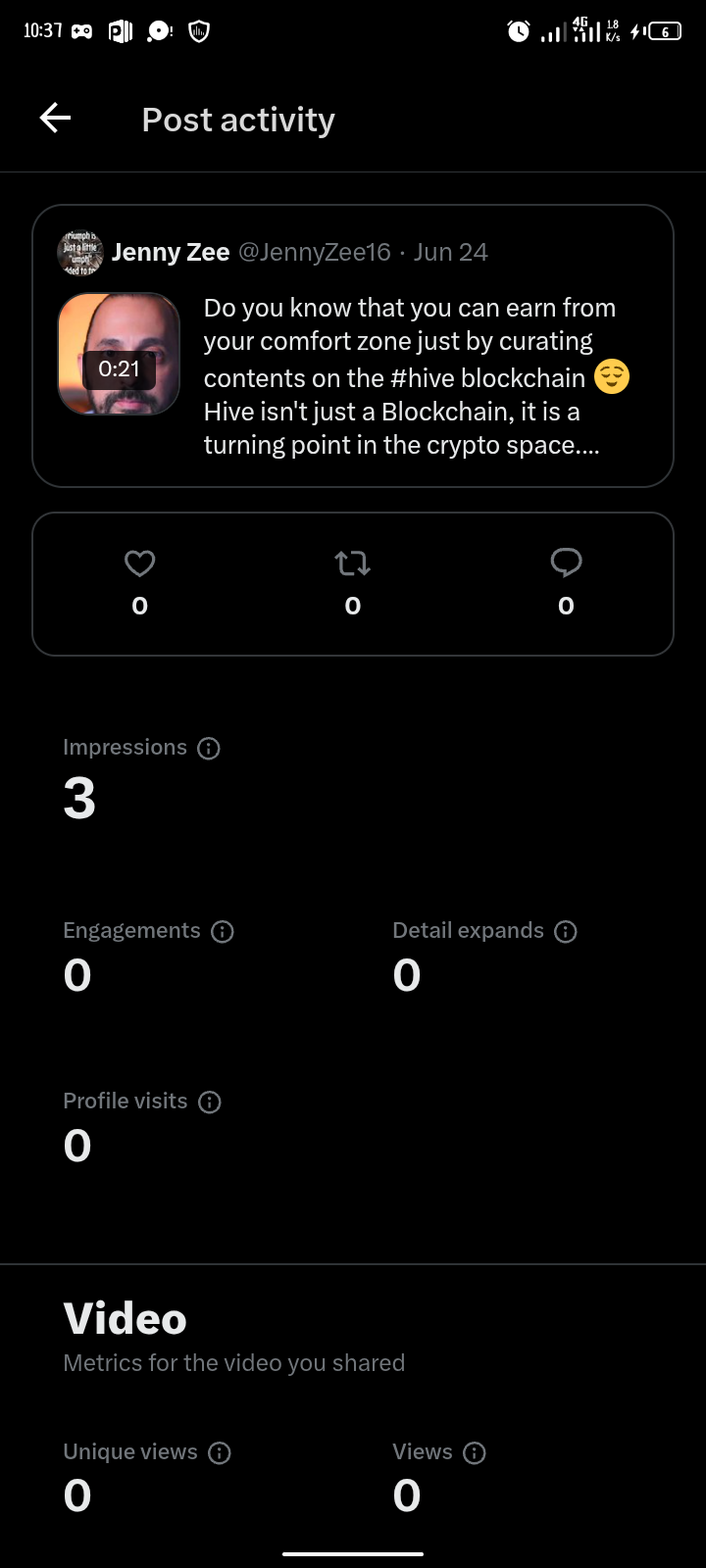Go back using the arrow icon

click(x=55, y=119)
